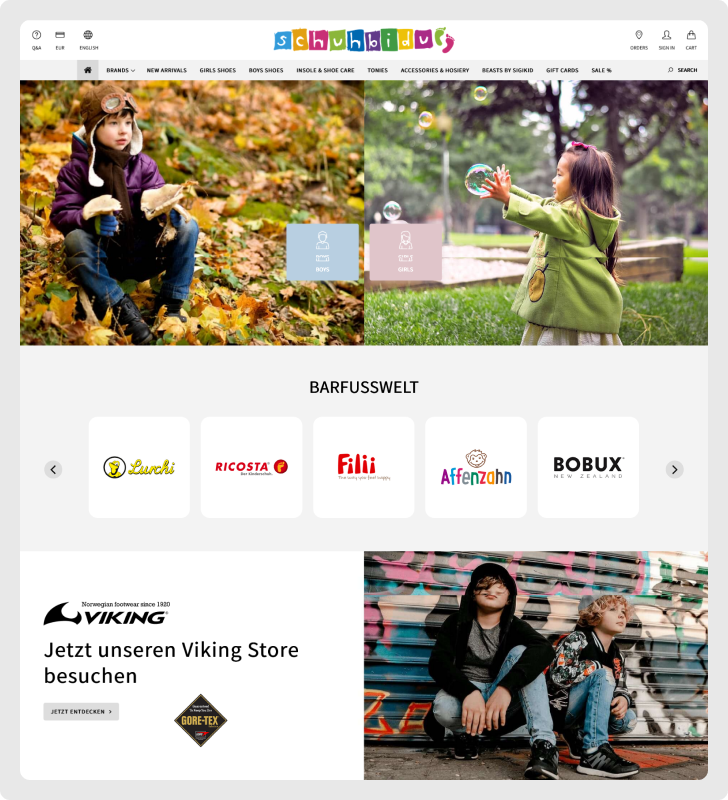Viewport: 728px width, 800px height.
Task: View my orders
Action: (x=639, y=39)
